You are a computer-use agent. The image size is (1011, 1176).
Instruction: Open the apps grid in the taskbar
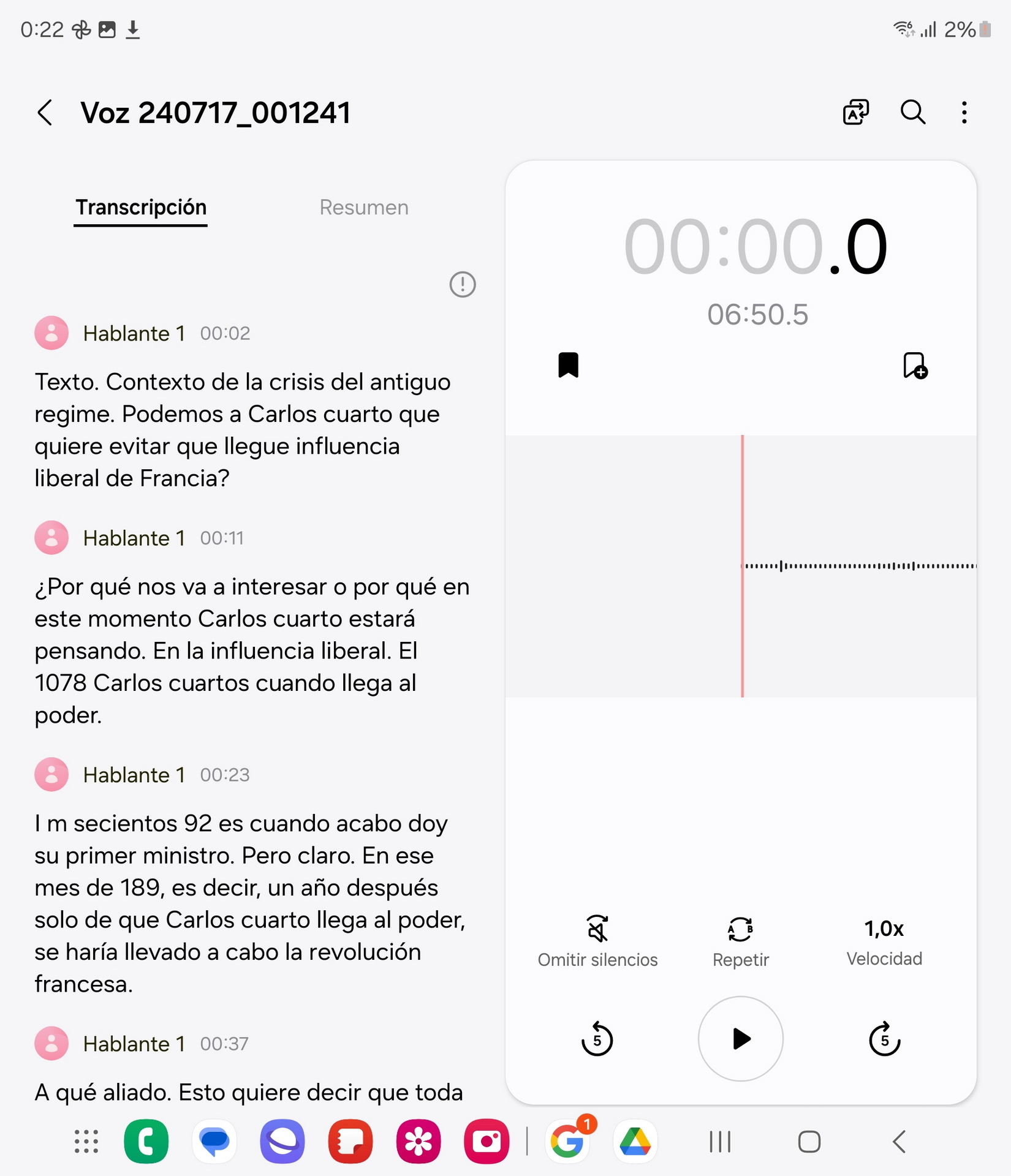[86, 1142]
